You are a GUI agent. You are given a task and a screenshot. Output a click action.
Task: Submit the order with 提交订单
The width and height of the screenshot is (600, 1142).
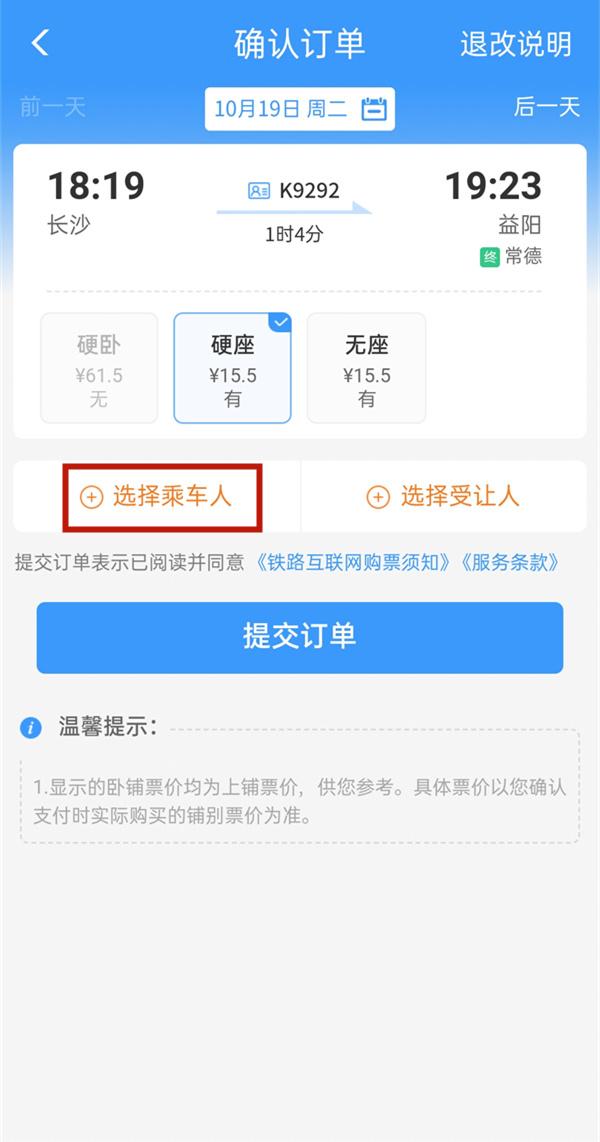click(300, 637)
